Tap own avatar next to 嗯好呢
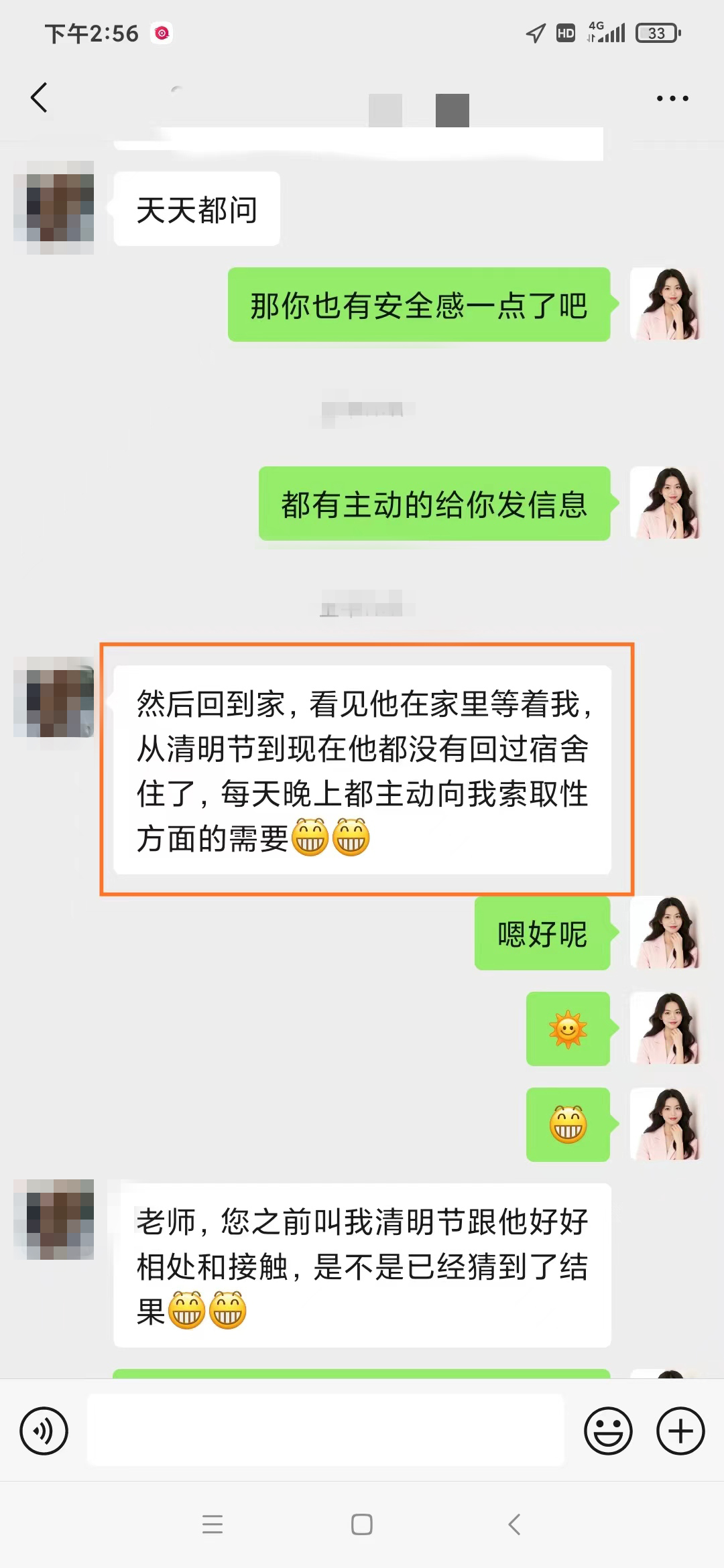The image size is (724, 1568). (x=666, y=933)
